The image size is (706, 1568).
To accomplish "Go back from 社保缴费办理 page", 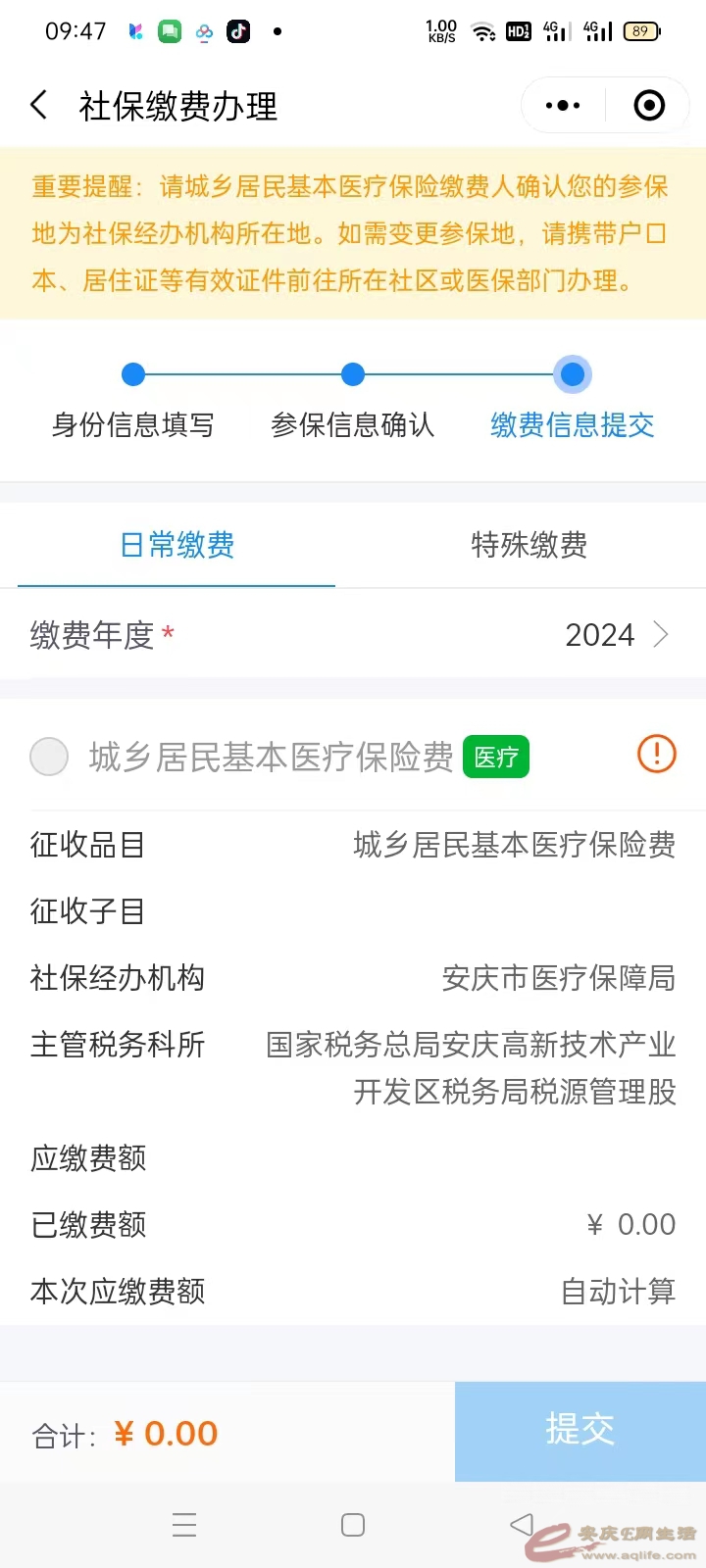I will 39,105.
